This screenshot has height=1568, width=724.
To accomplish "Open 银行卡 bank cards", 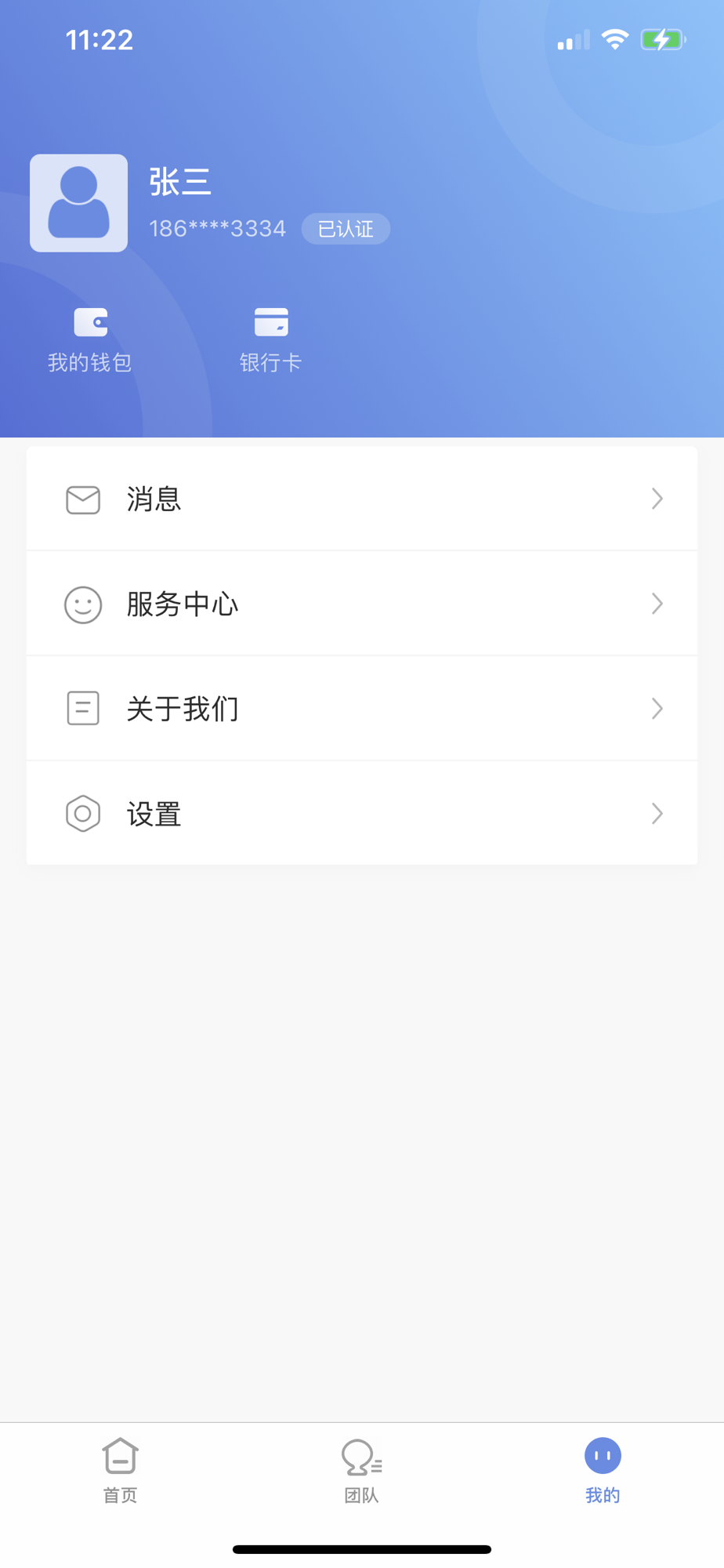I will [271, 340].
